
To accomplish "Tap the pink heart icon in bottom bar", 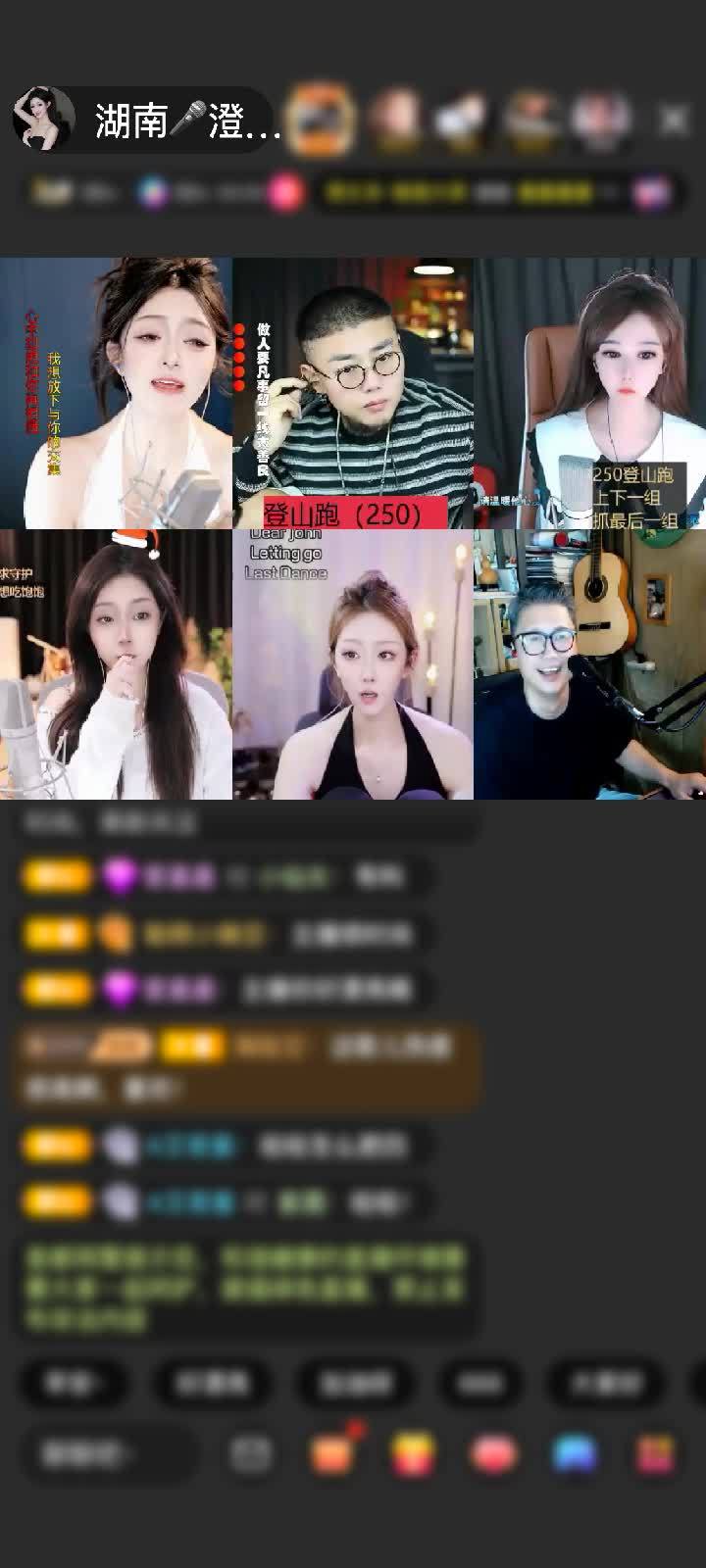I will 493,1453.
